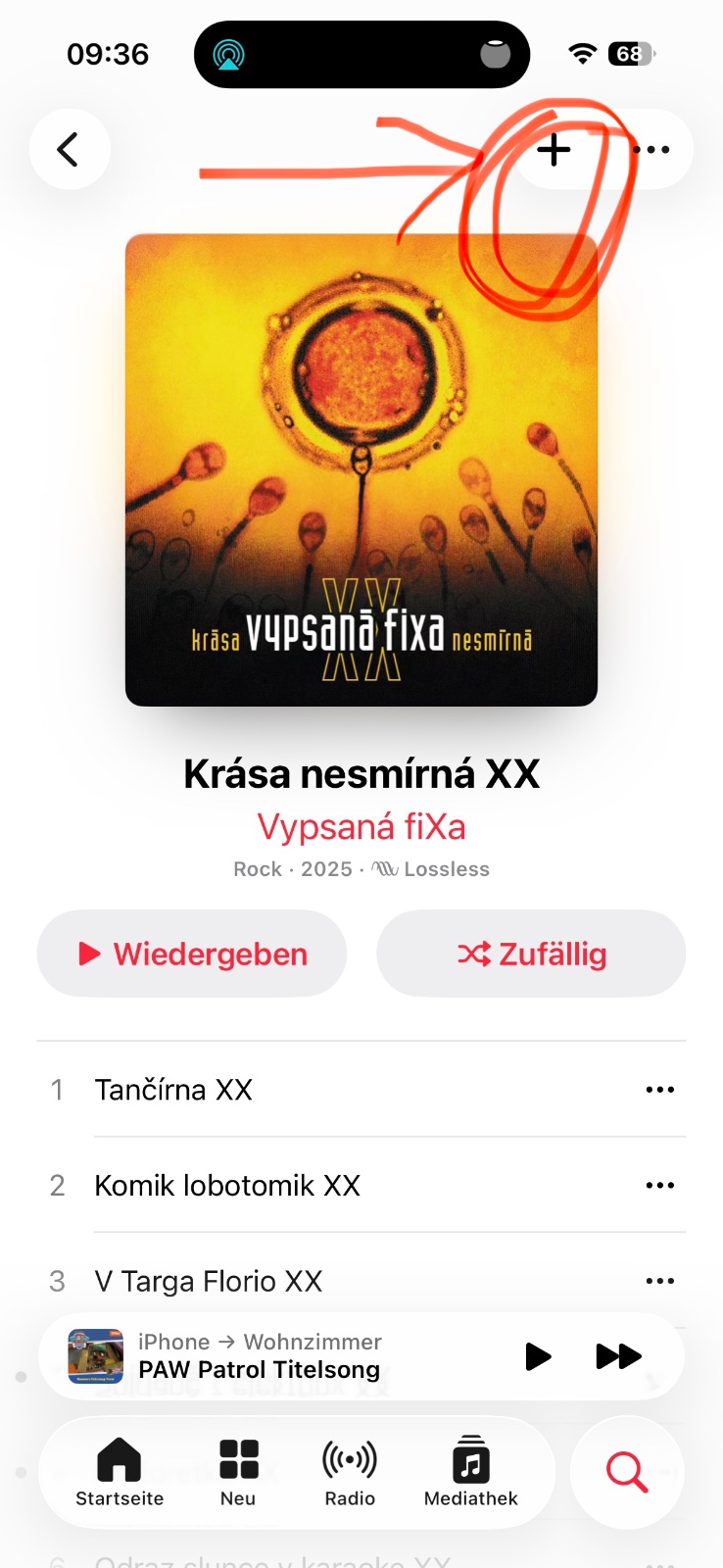Switch to the Startseite tab
Viewport: 723px width, 1568px height.
120,1472
